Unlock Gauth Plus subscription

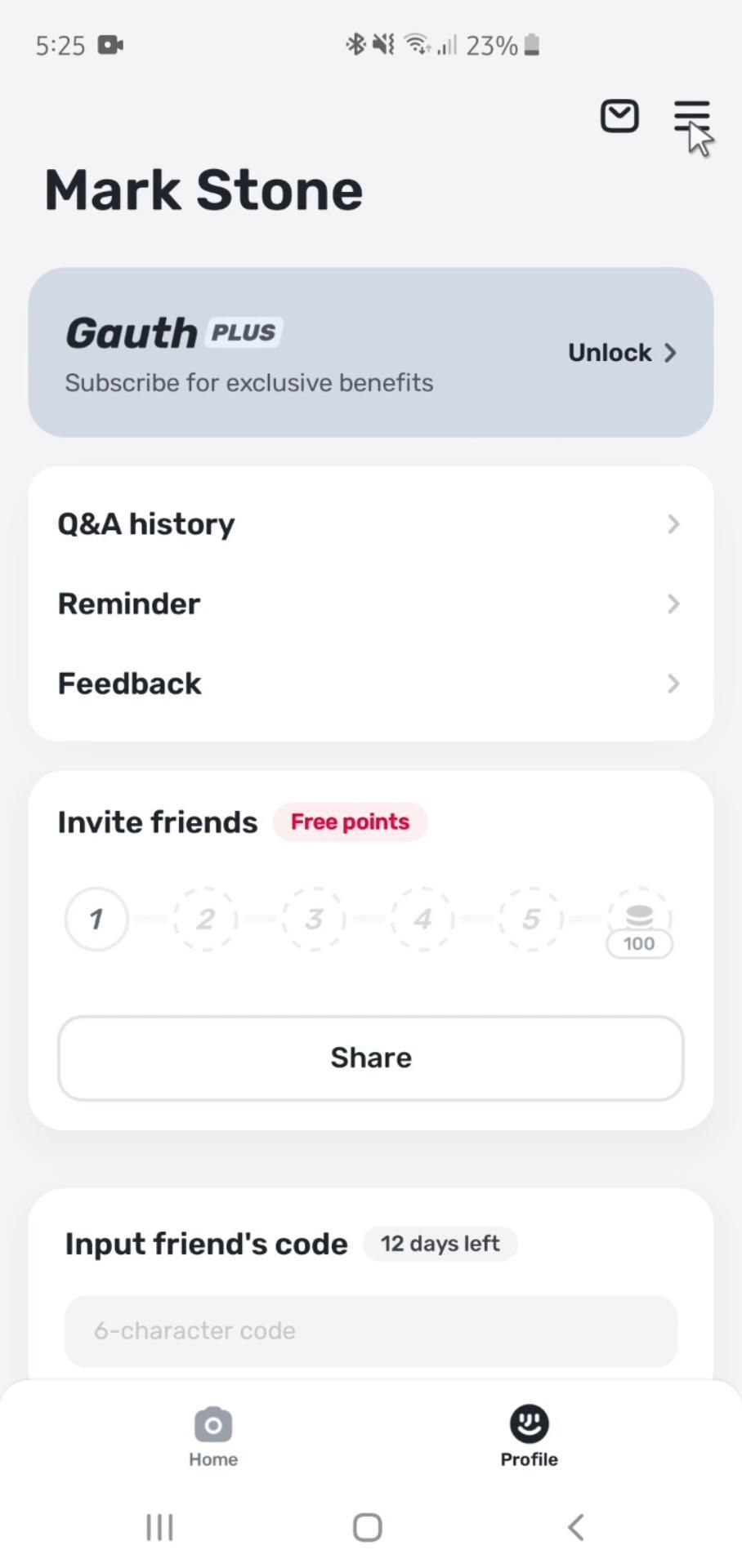622,353
